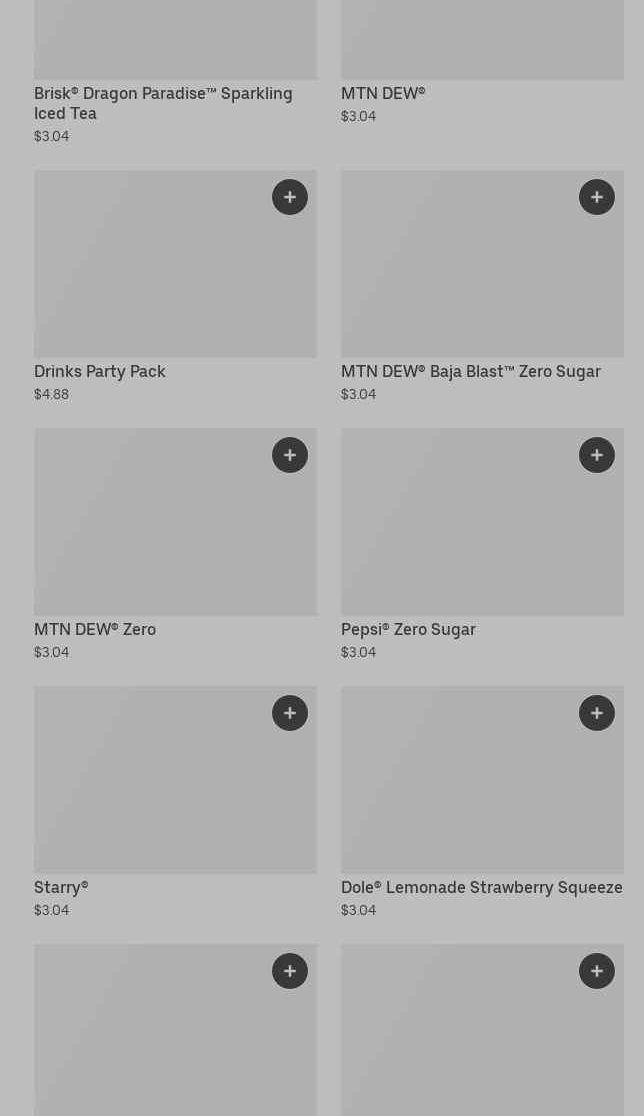Add MTN DEW Zero to order
This screenshot has width=644, height=1116.
(x=290, y=455)
